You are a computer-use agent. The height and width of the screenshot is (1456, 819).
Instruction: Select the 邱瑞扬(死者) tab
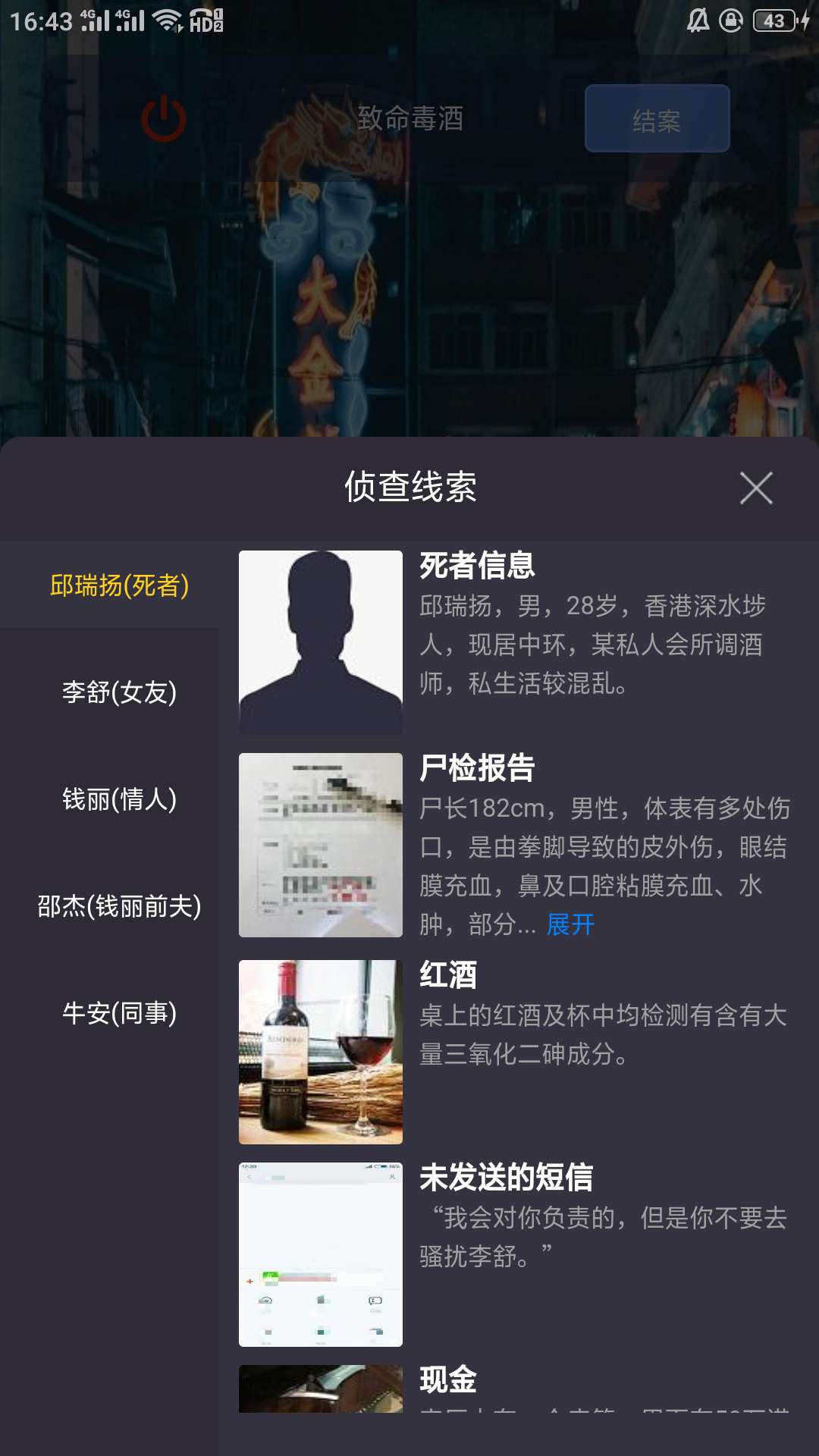pyautogui.click(x=119, y=585)
